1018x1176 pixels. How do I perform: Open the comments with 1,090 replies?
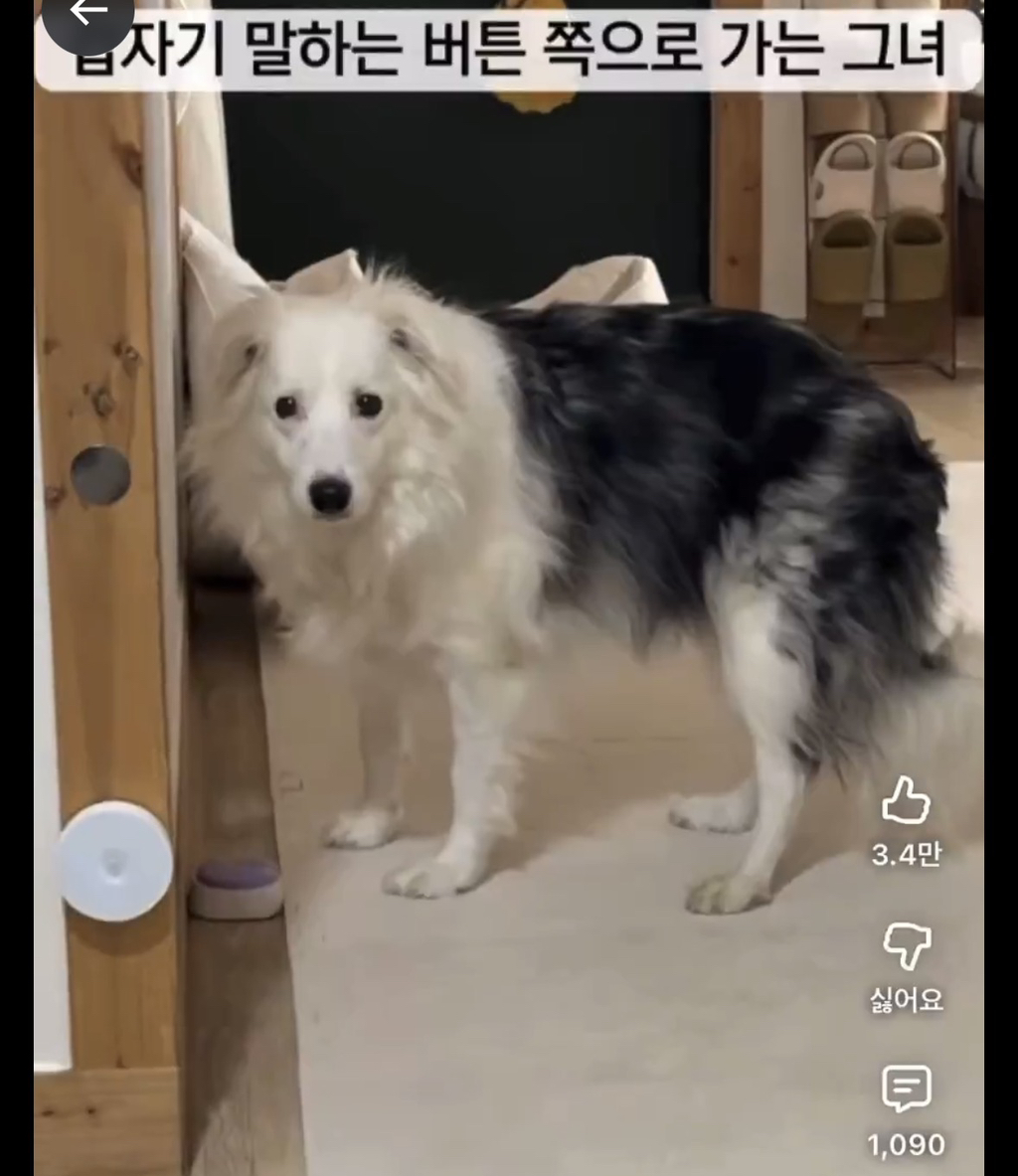click(906, 1089)
